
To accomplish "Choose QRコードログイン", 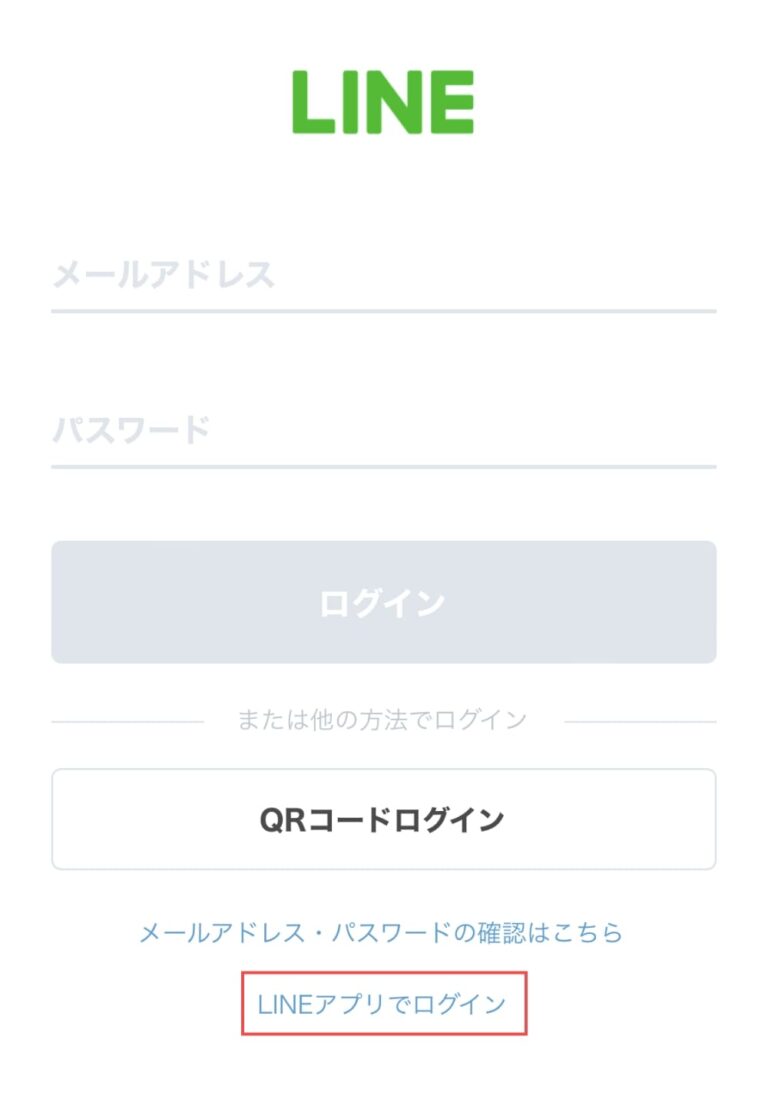I will tap(383, 819).
